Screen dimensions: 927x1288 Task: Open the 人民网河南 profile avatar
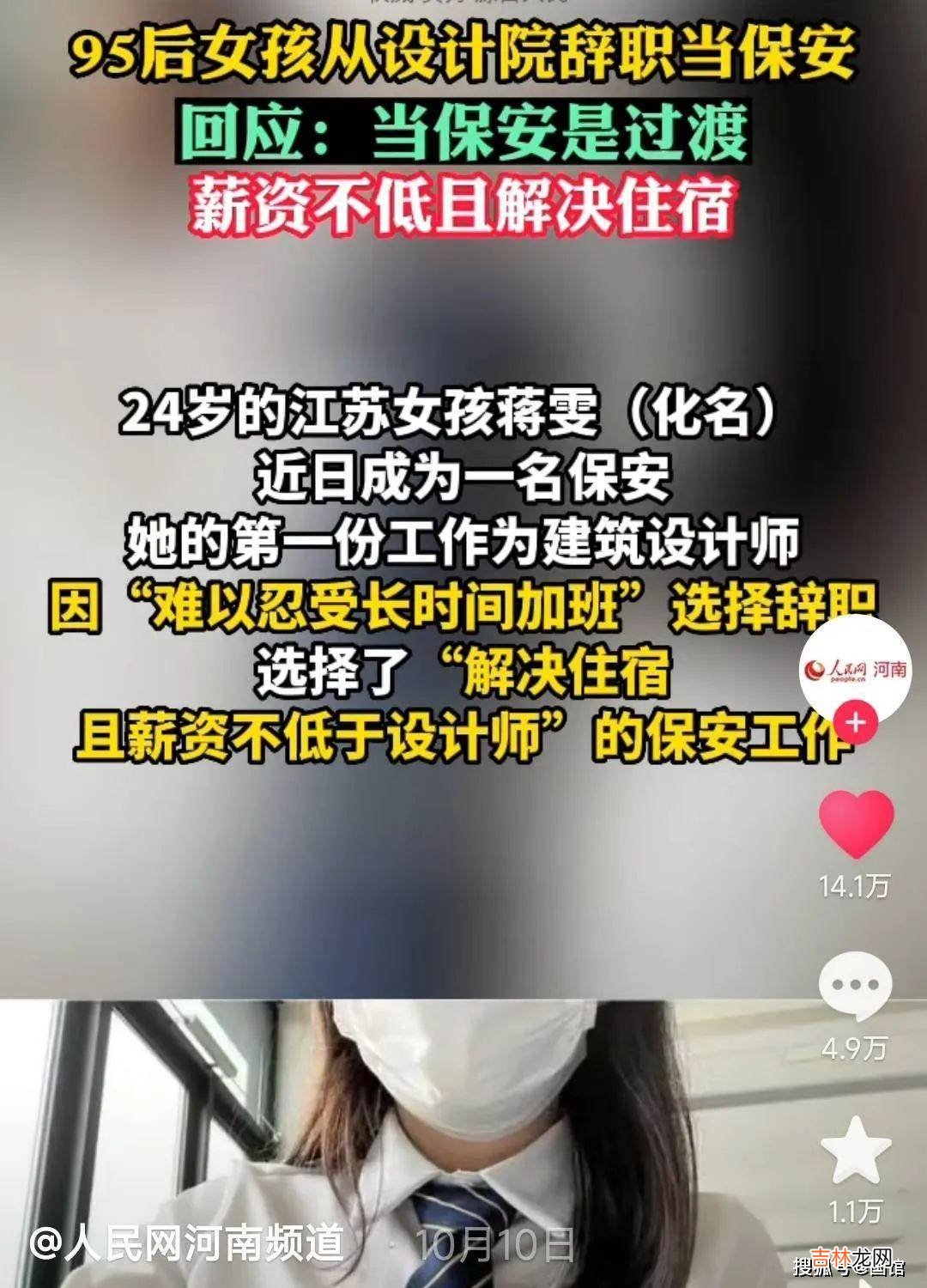pyautogui.click(x=855, y=667)
